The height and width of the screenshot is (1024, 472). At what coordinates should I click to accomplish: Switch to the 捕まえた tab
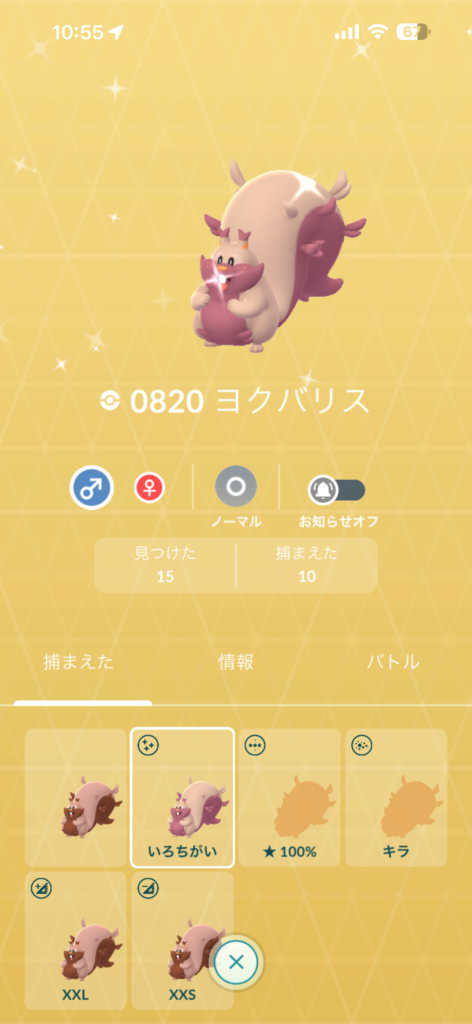point(78,662)
